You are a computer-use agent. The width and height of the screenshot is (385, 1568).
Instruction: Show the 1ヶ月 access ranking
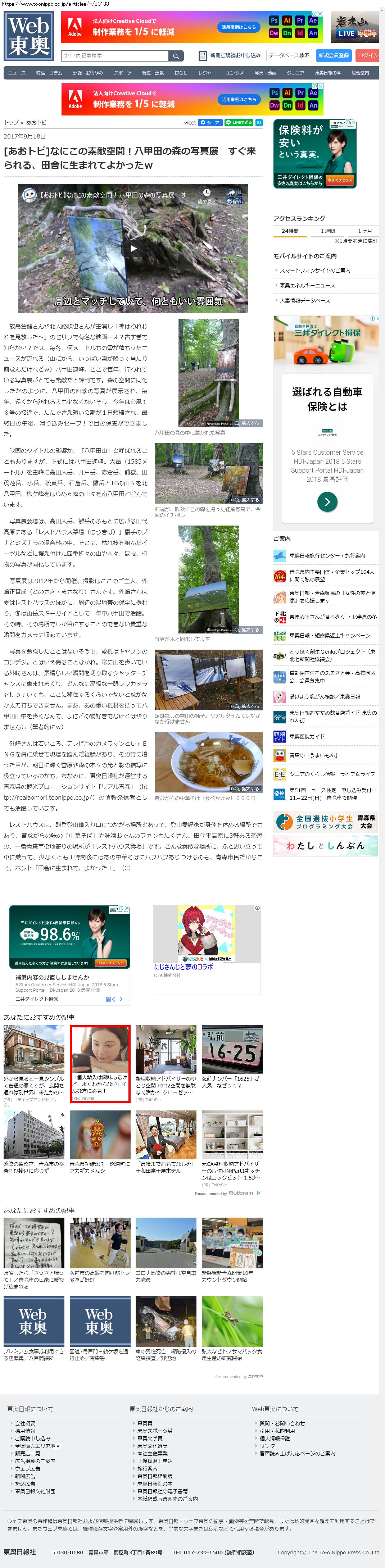click(x=364, y=231)
